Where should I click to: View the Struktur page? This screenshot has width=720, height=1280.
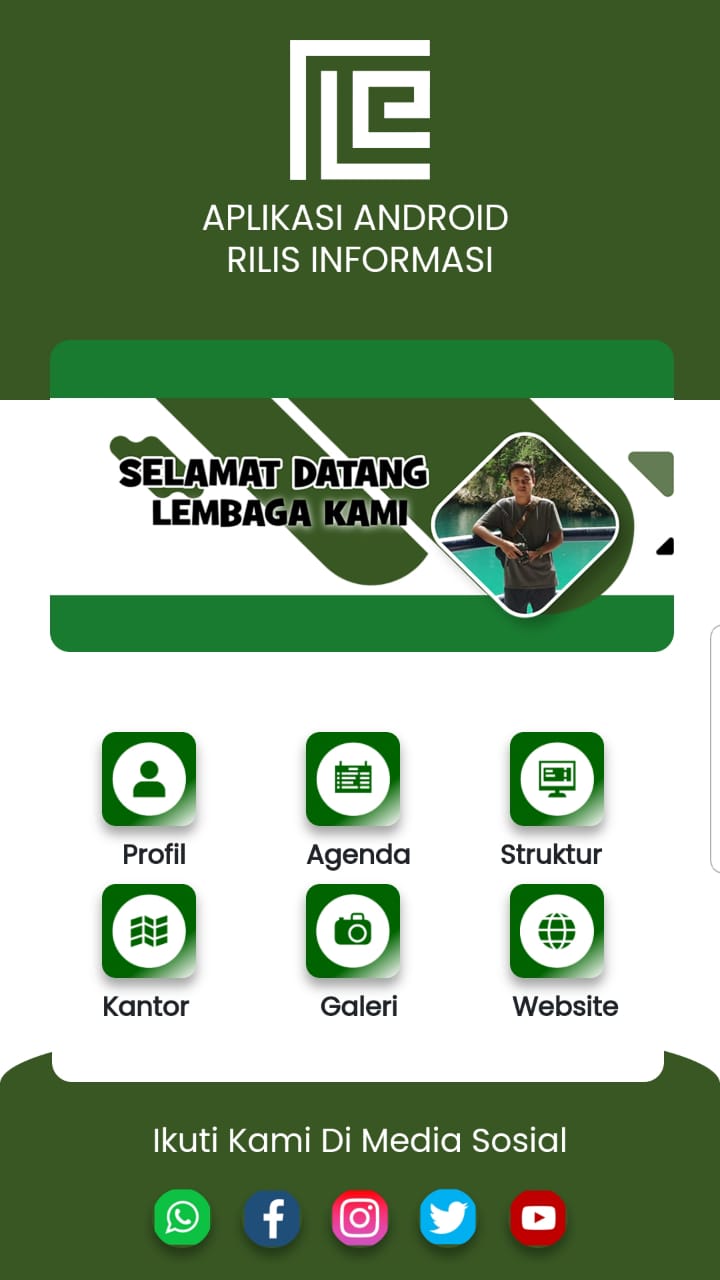[x=557, y=779]
